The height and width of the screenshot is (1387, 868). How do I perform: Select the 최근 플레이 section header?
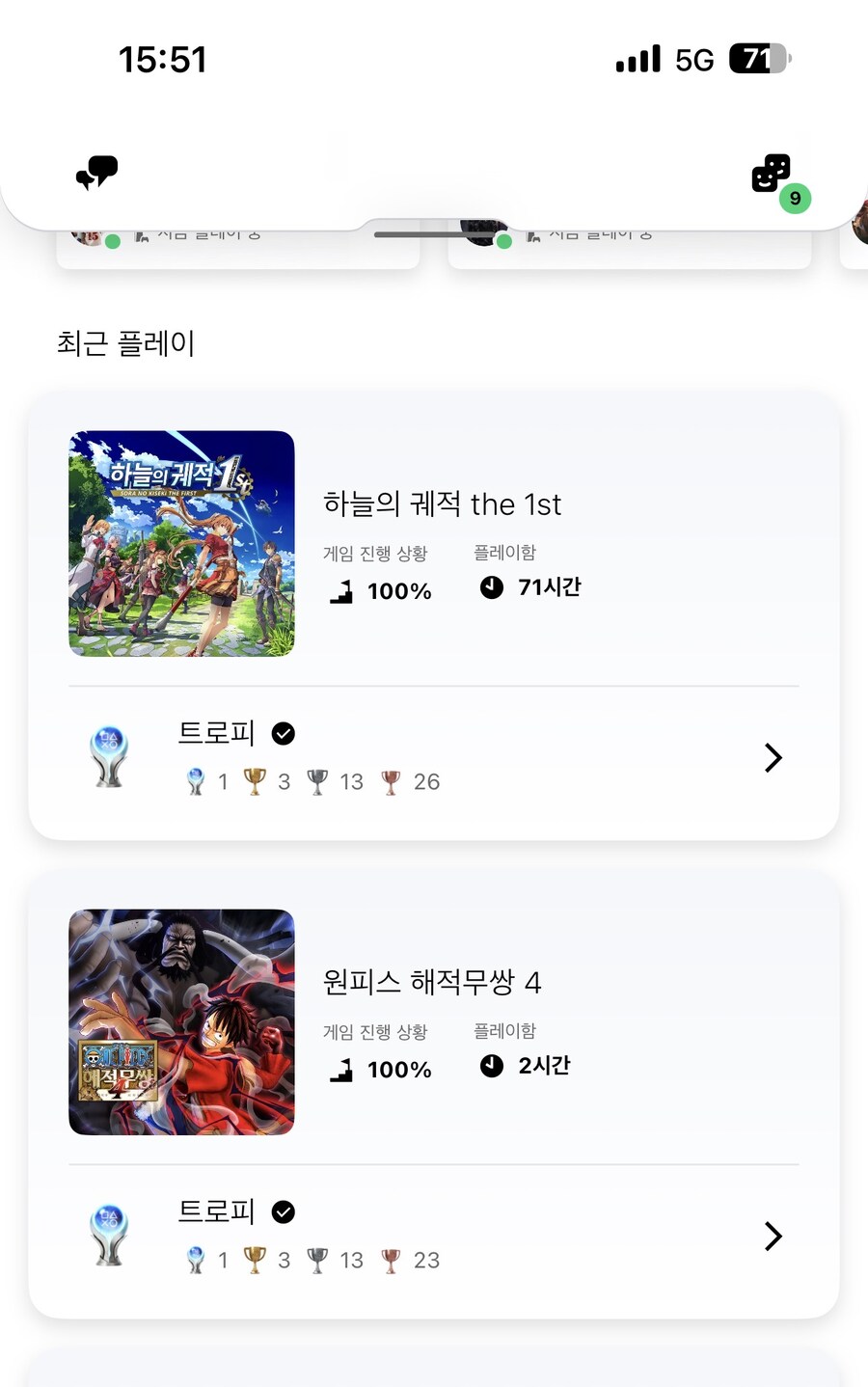point(125,344)
